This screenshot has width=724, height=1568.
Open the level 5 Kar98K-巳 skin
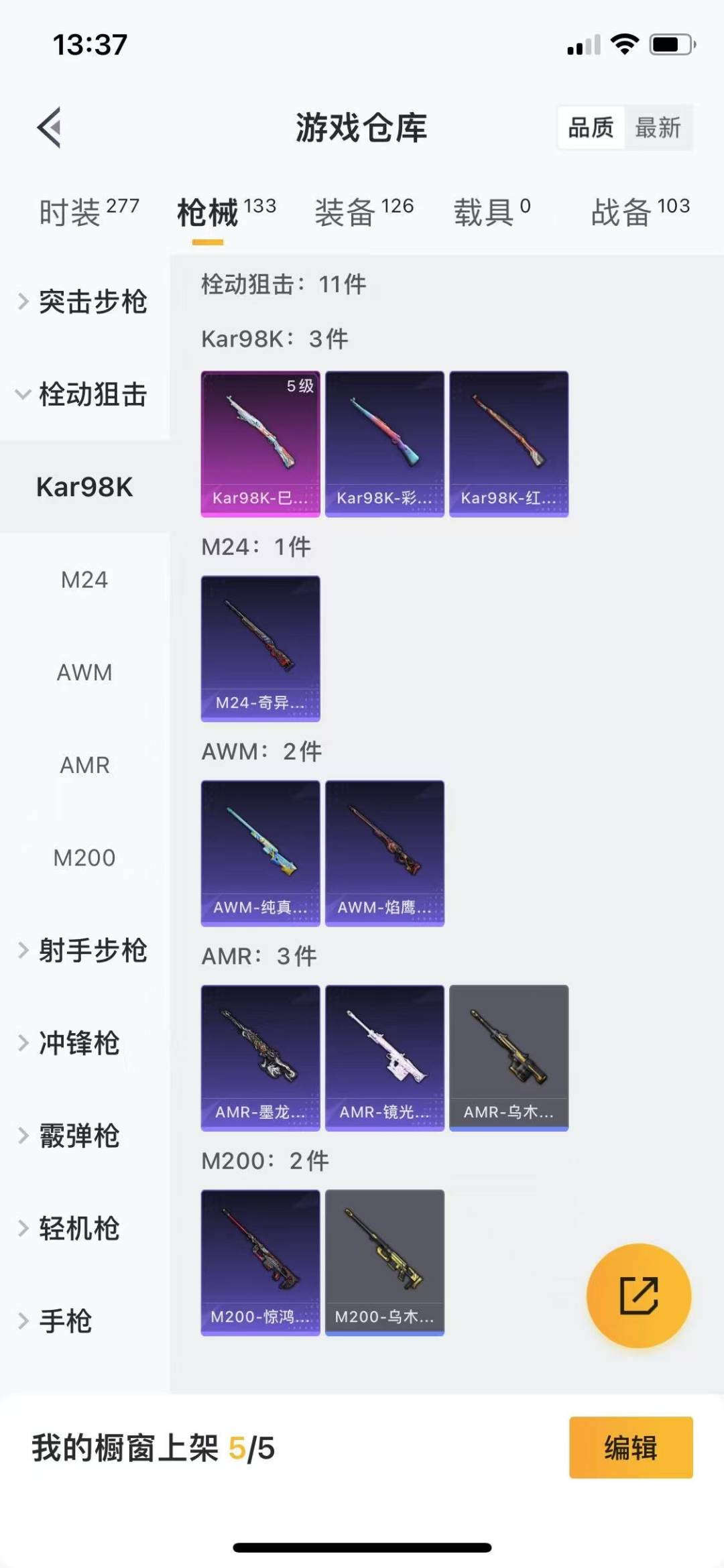[260, 443]
